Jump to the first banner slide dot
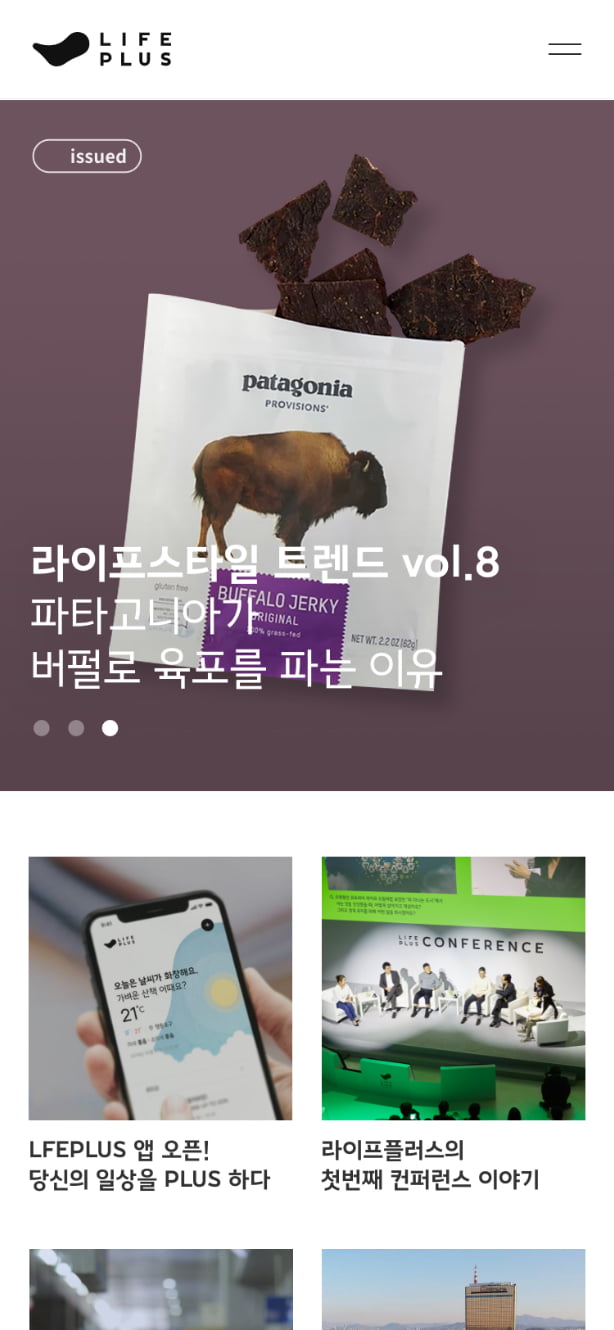The width and height of the screenshot is (614, 1330). (41, 728)
